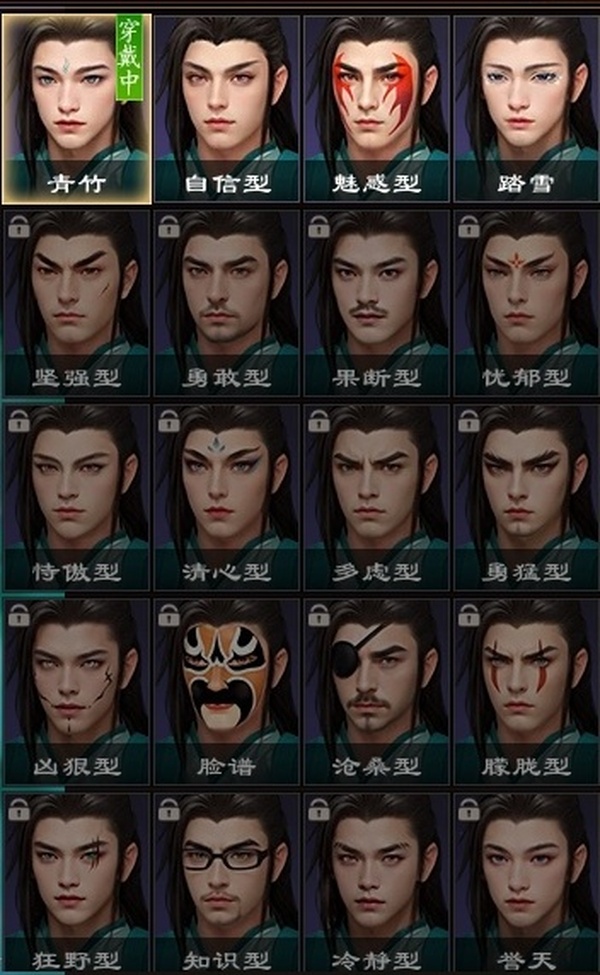Image resolution: width=600 pixels, height=975 pixels.
Task: Tap the 清心型 face option
Action: [227, 495]
